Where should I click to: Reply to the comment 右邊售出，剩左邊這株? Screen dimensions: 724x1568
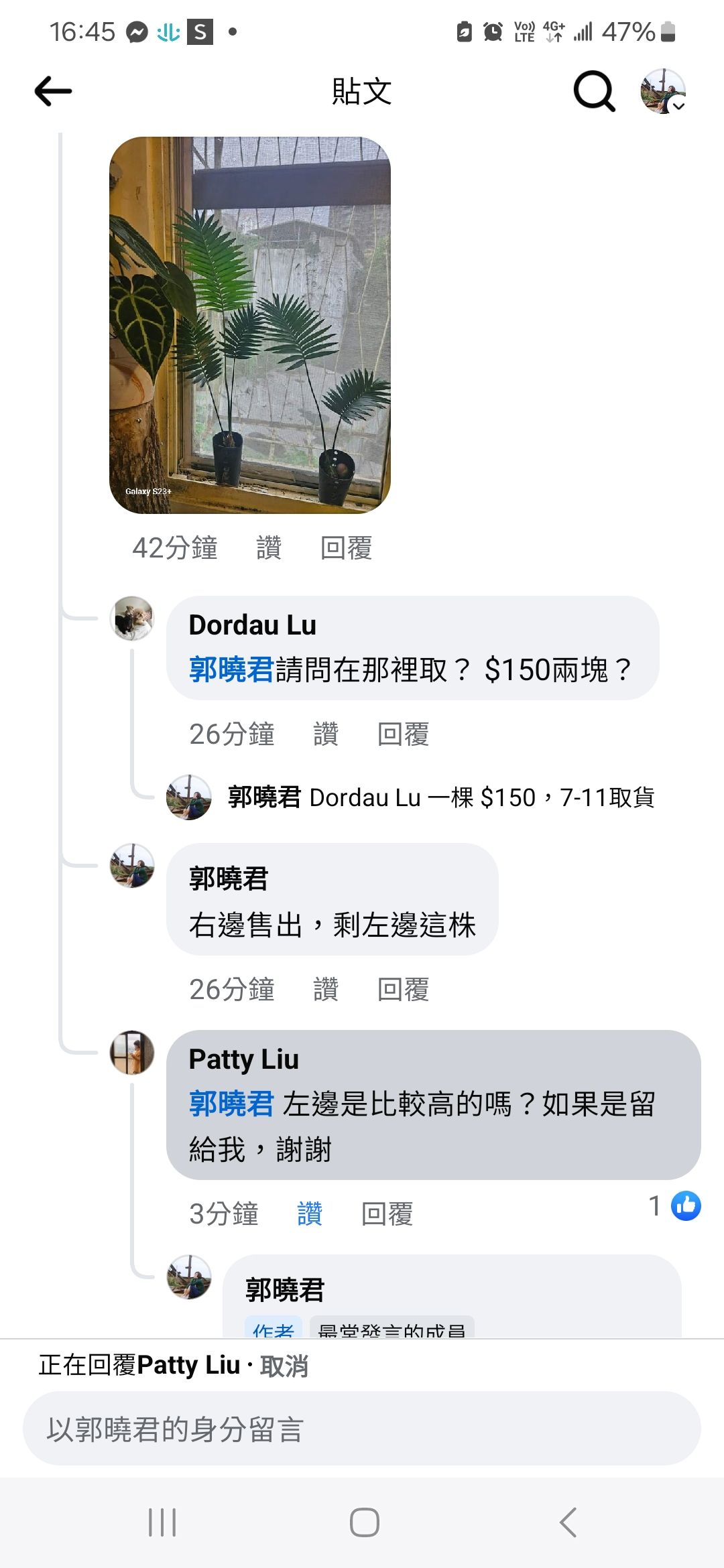(403, 990)
